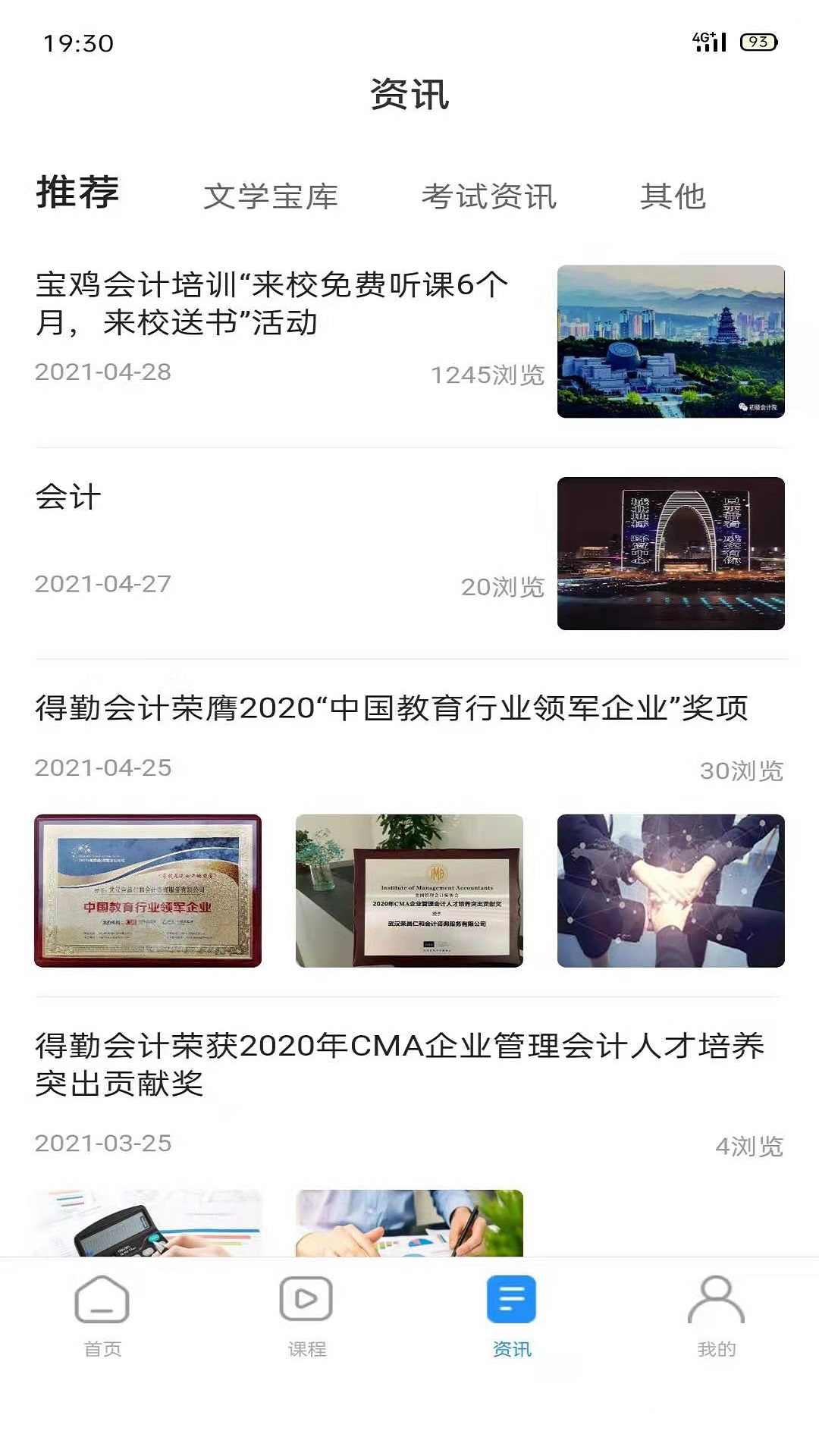Open the CMA企业管理会计人才培养 award article
This screenshot has width=819, height=1456.
click(399, 1064)
